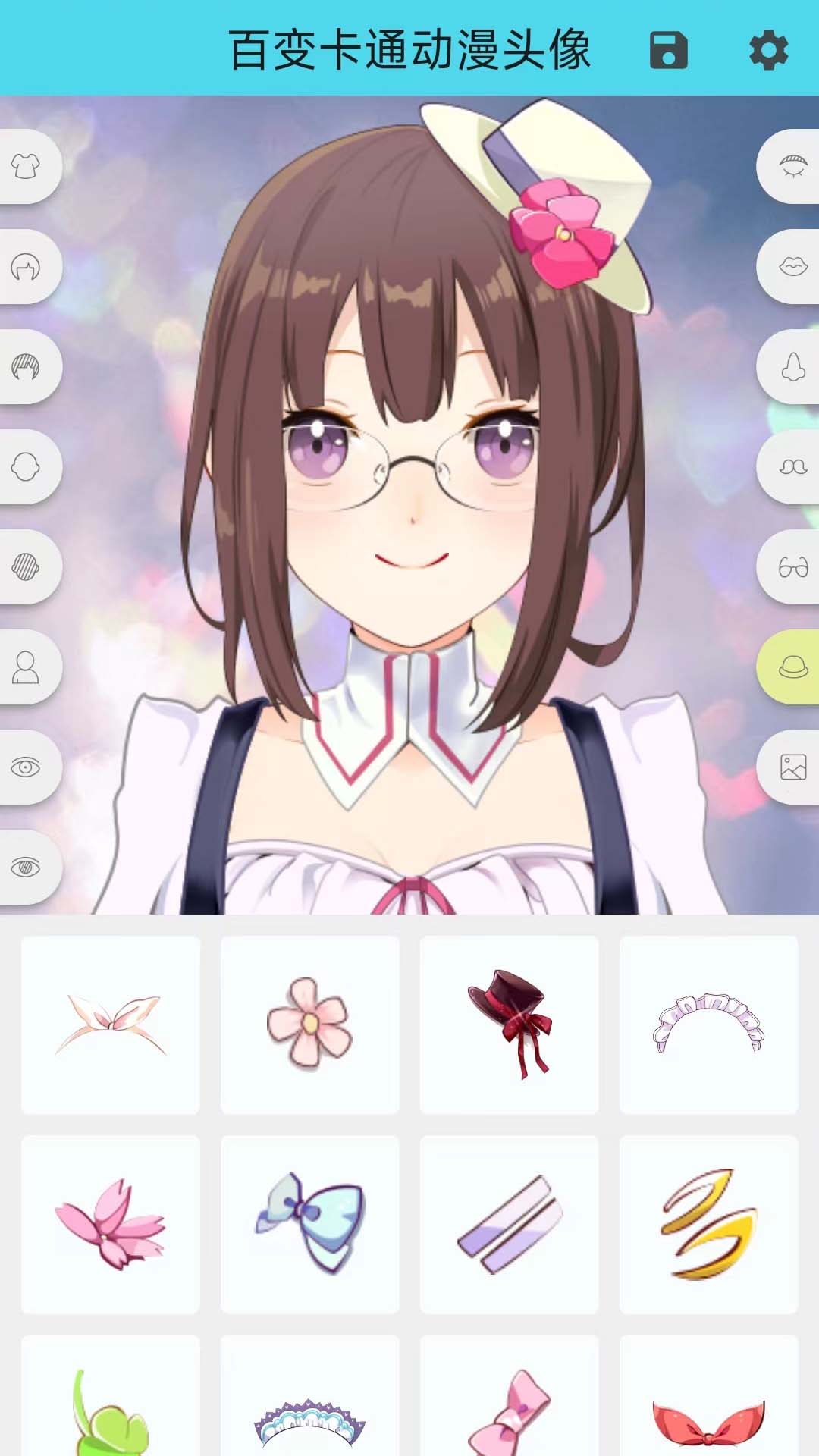This screenshot has width=819, height=1456.
Task: Select the yellow hair clips
Action: tap(708, 1224)
